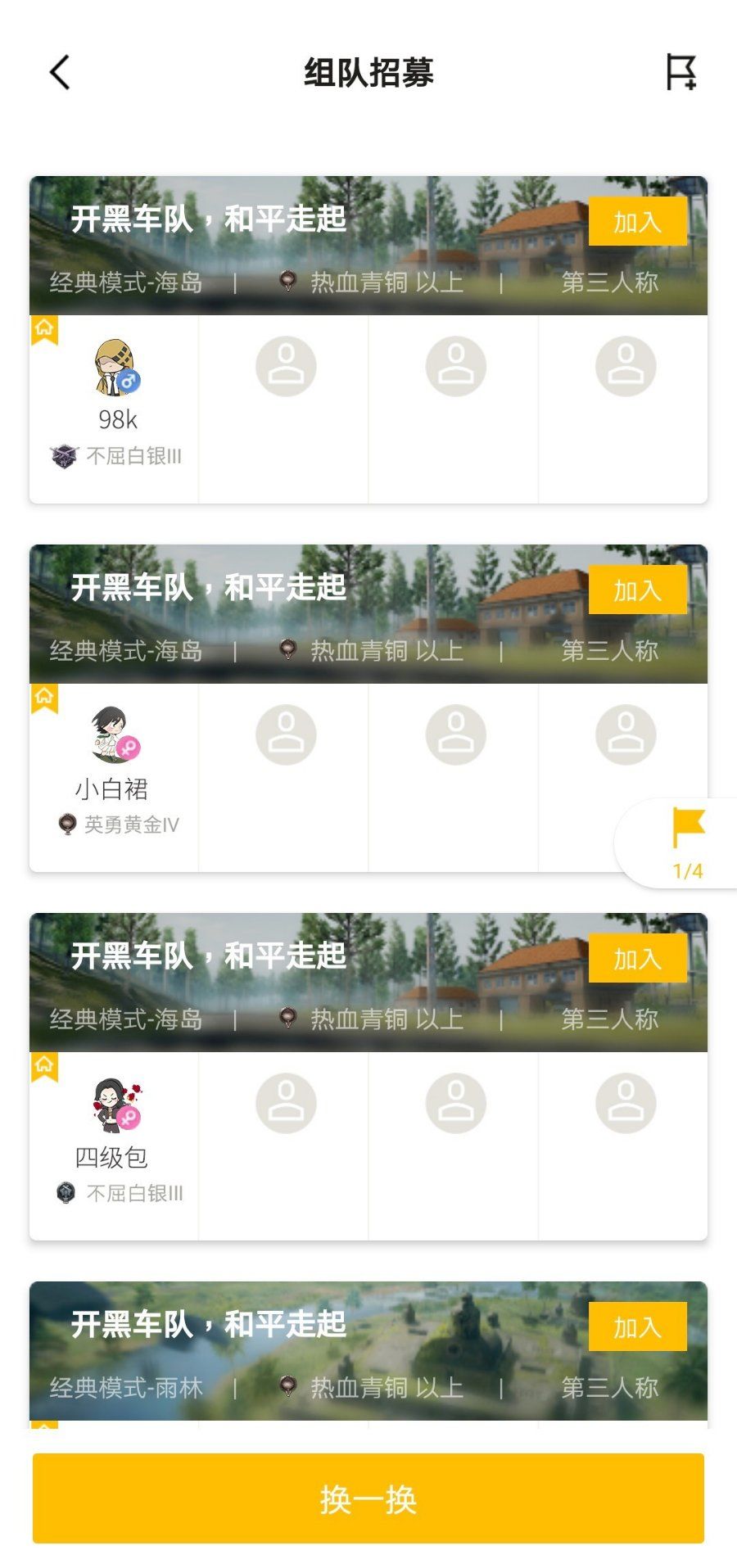
Task: Tap the bronze badge icon next to 热血青铜 in first card
Action: (x=287, y=281)
